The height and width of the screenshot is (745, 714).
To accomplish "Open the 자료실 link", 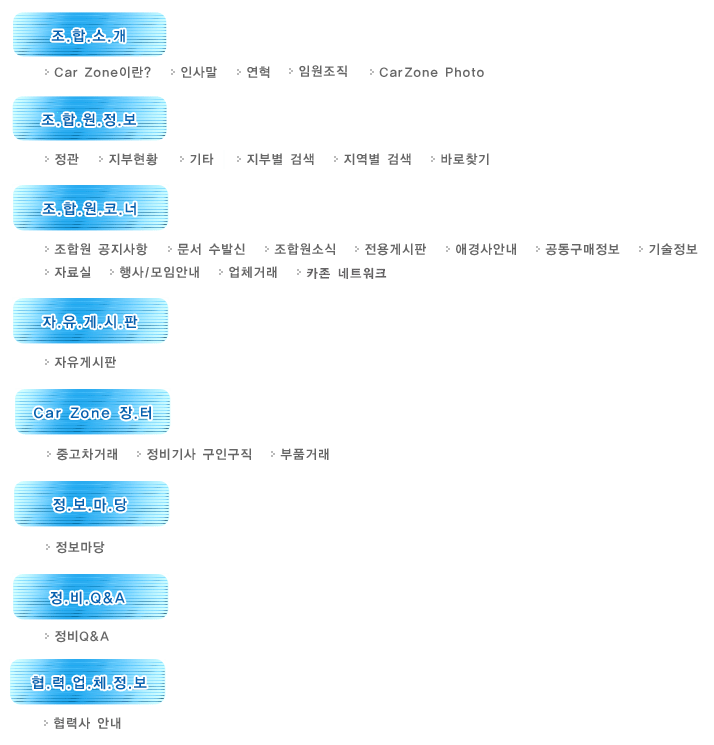I will 72,272.
